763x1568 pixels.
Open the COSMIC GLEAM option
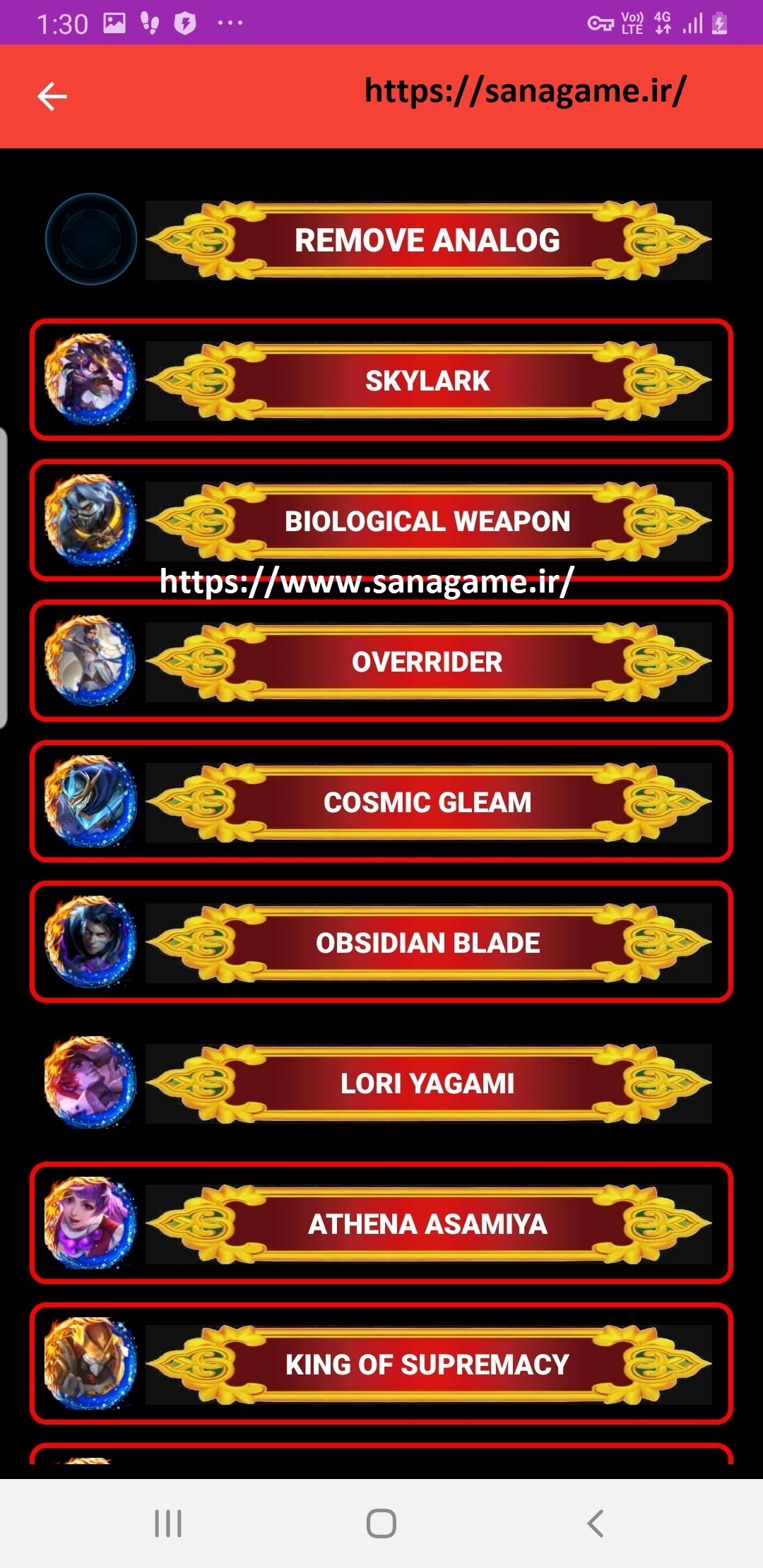click(x=428, y=802)
